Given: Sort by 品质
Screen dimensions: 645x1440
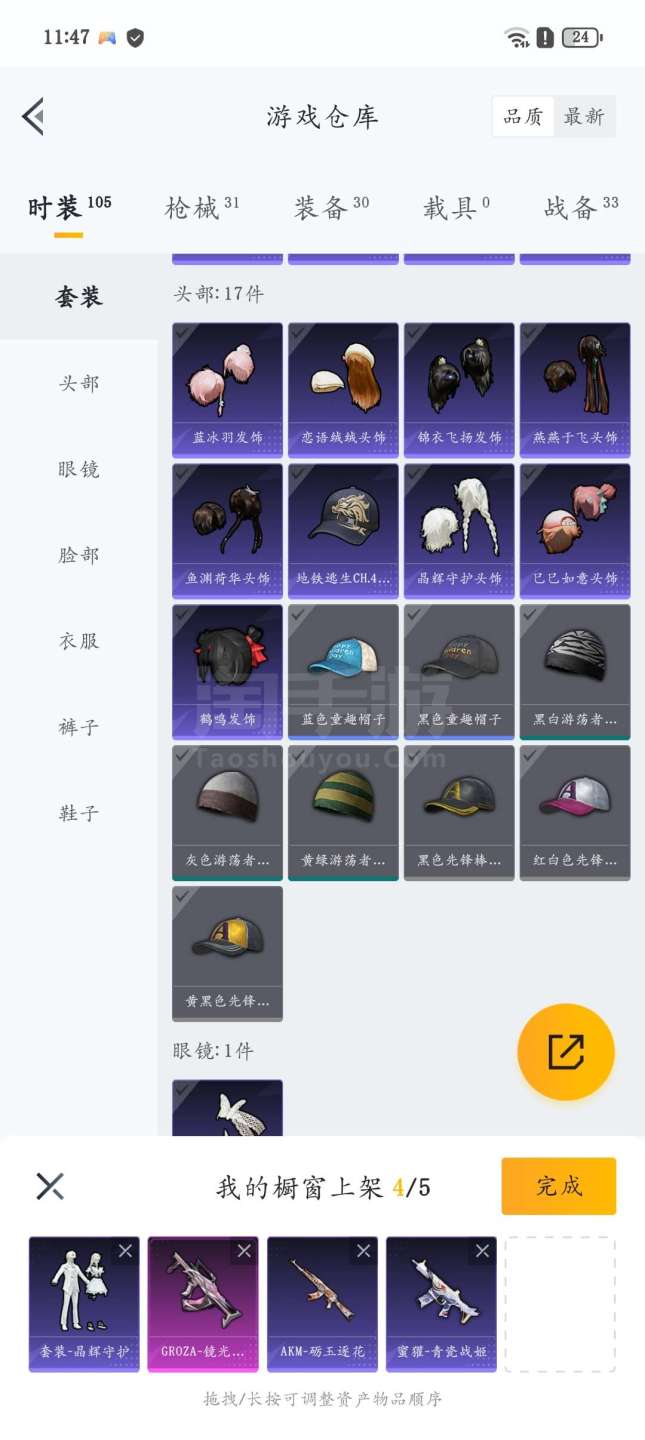Looking at the screenshot, I should [x=522, y=117].
